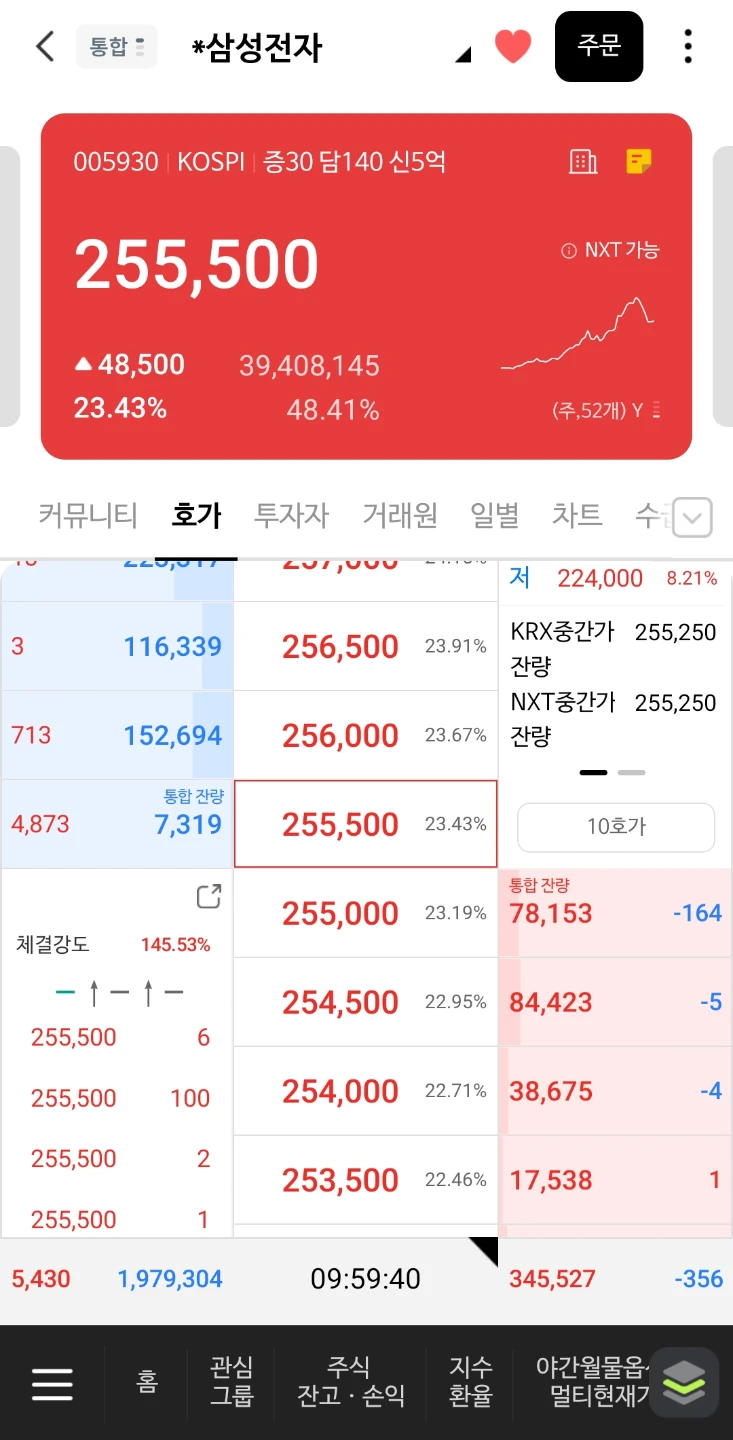Toggle the red heart favorite icon

513,46
